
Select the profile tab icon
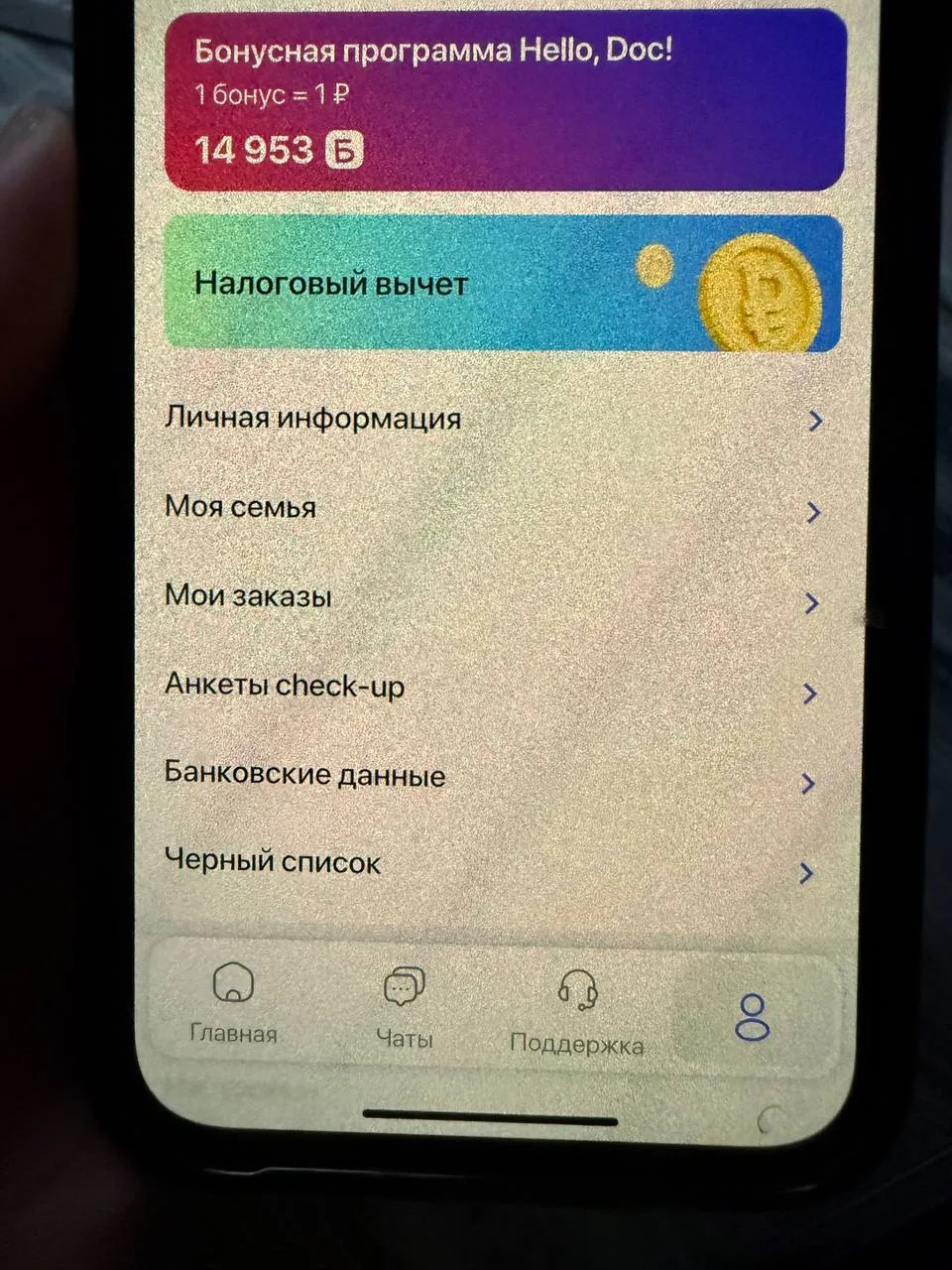(x=753, y=1018)
